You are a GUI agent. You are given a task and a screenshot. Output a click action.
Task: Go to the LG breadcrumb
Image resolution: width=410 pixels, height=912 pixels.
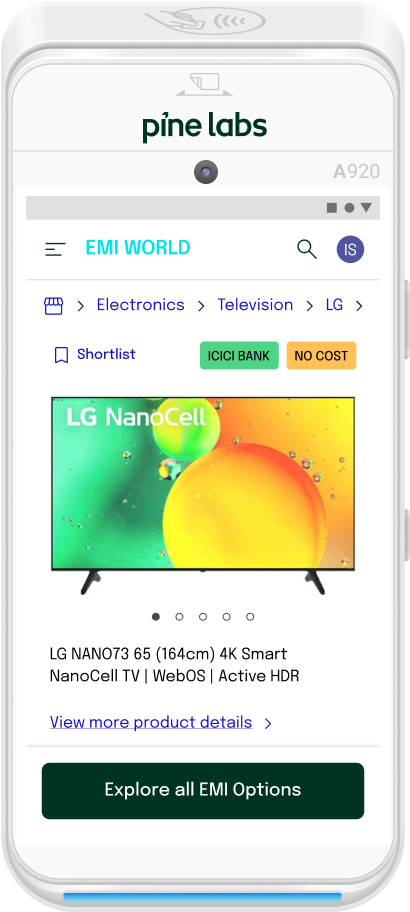(334, 305)
